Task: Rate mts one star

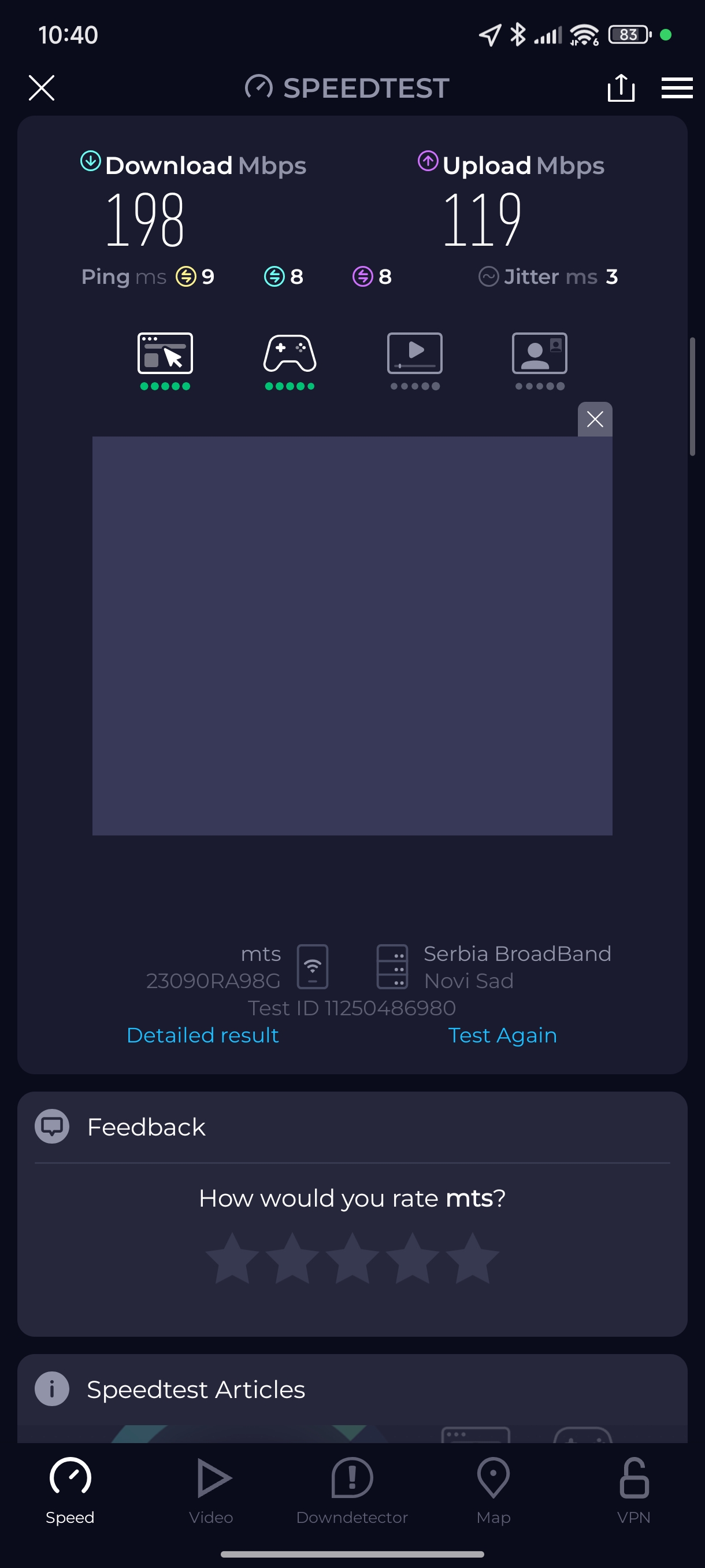Action: [232, 1259]
